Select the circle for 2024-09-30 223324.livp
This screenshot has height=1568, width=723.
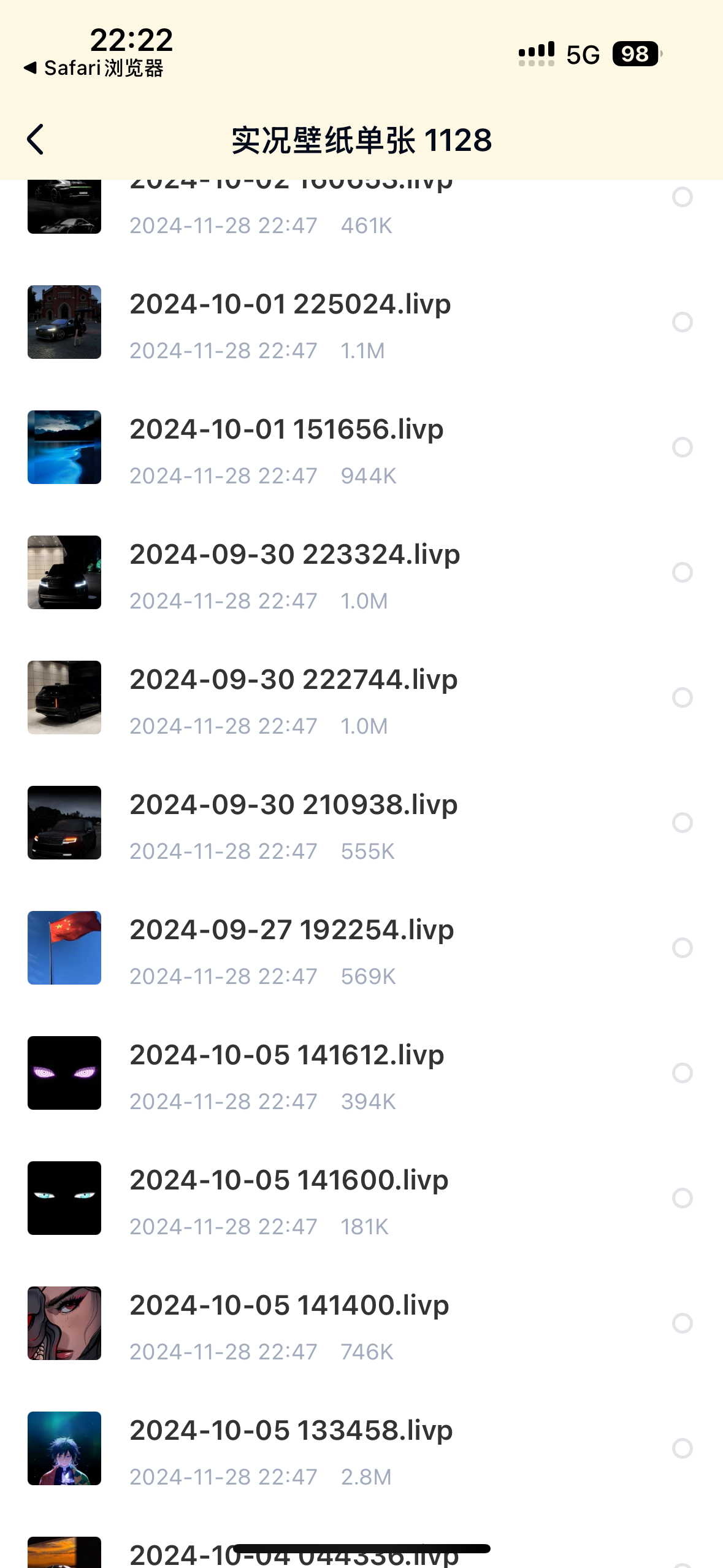682,572
